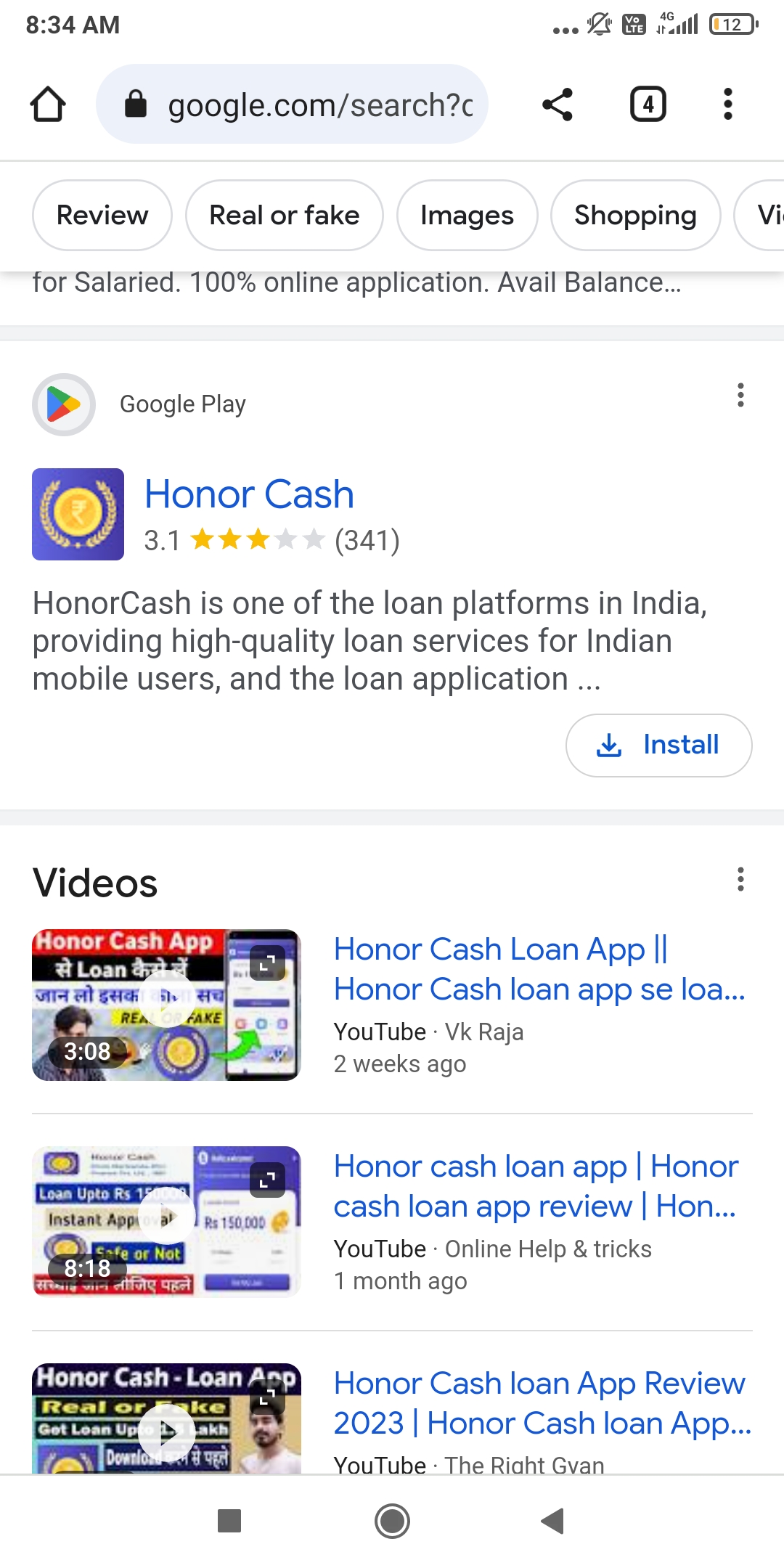This screenshot has width=784, height=1568.
Task: Open the browser overflow menu
Action: (727, 105)
